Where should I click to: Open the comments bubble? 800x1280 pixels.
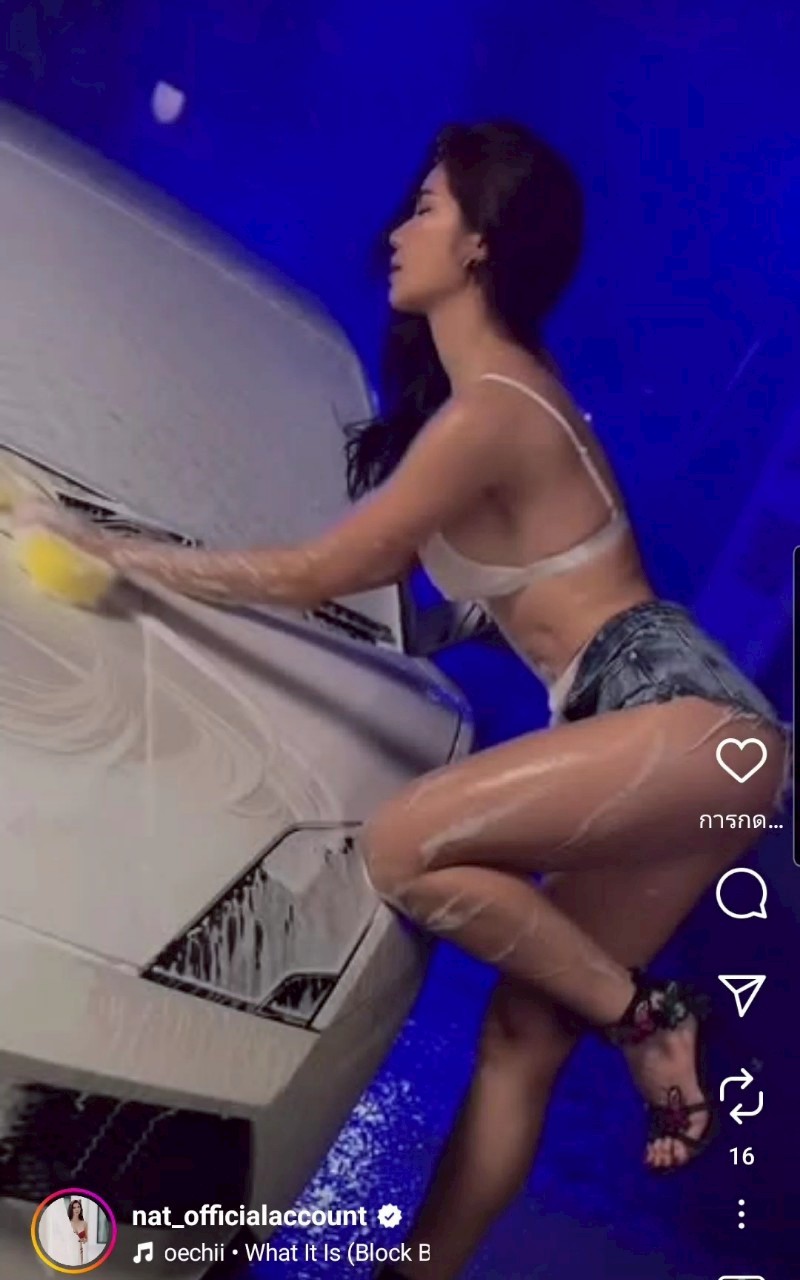pos(741,894)
